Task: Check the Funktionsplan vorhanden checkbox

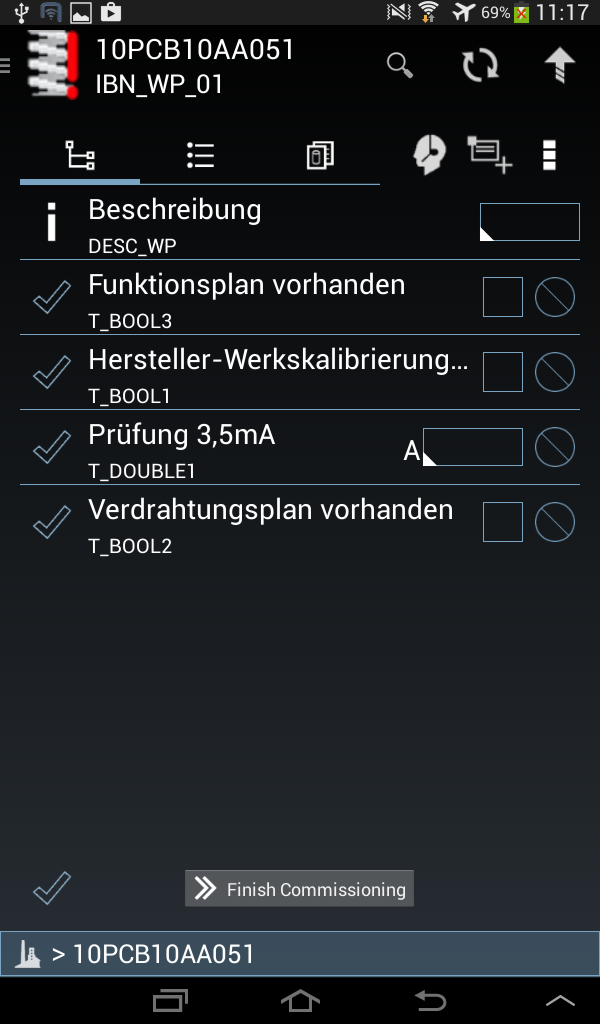Action: (x=503, y=297)
